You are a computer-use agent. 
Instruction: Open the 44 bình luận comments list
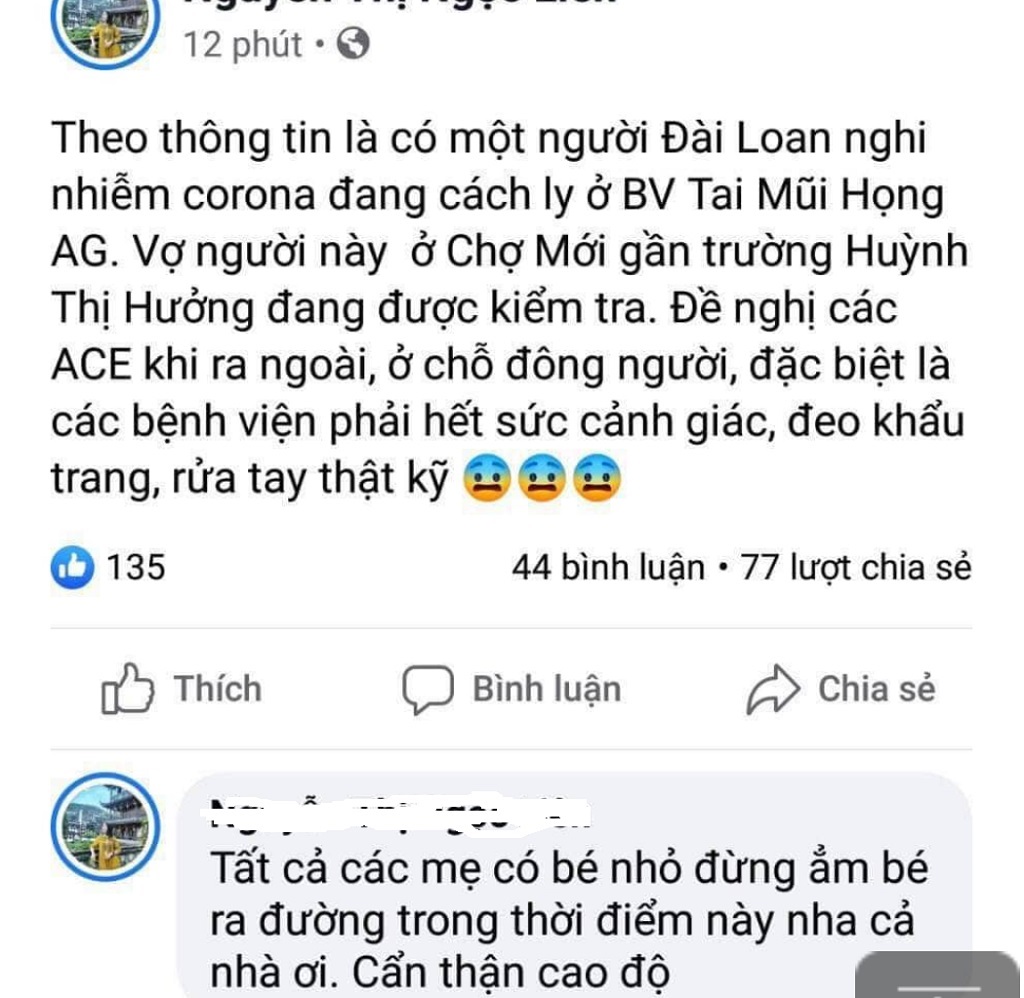coord(608,568)
